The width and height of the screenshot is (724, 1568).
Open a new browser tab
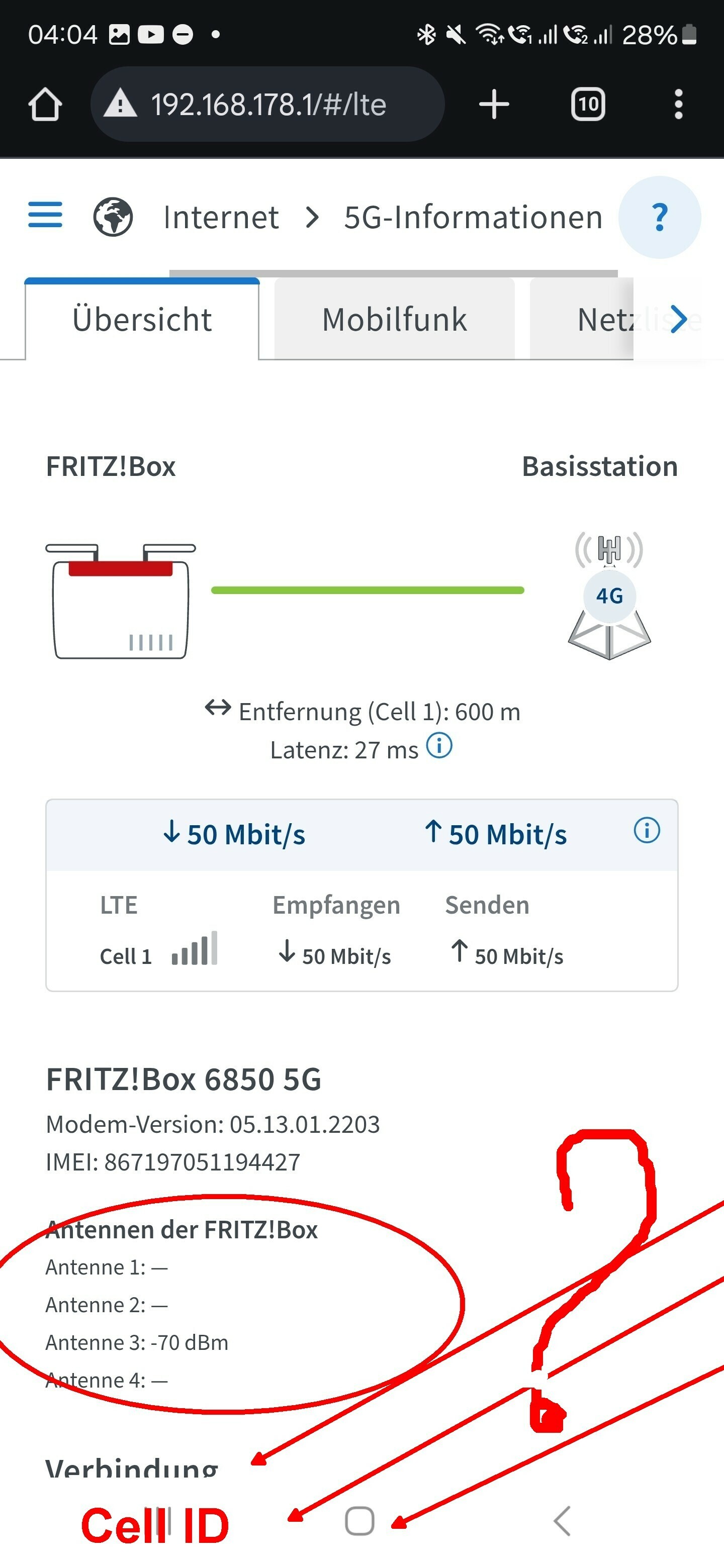click(494, 104)
